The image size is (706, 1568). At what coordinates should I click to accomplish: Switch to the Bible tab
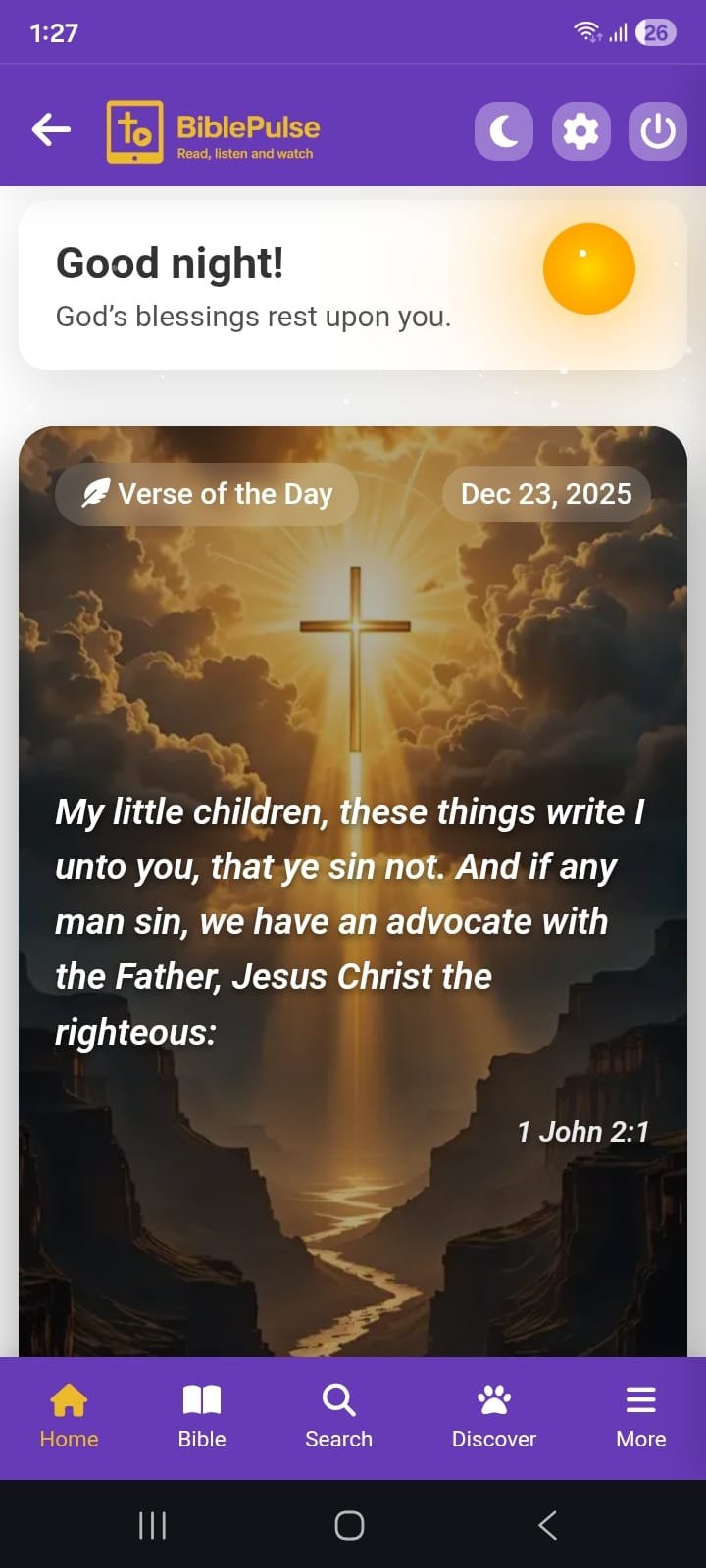[x=202, y=1416]
